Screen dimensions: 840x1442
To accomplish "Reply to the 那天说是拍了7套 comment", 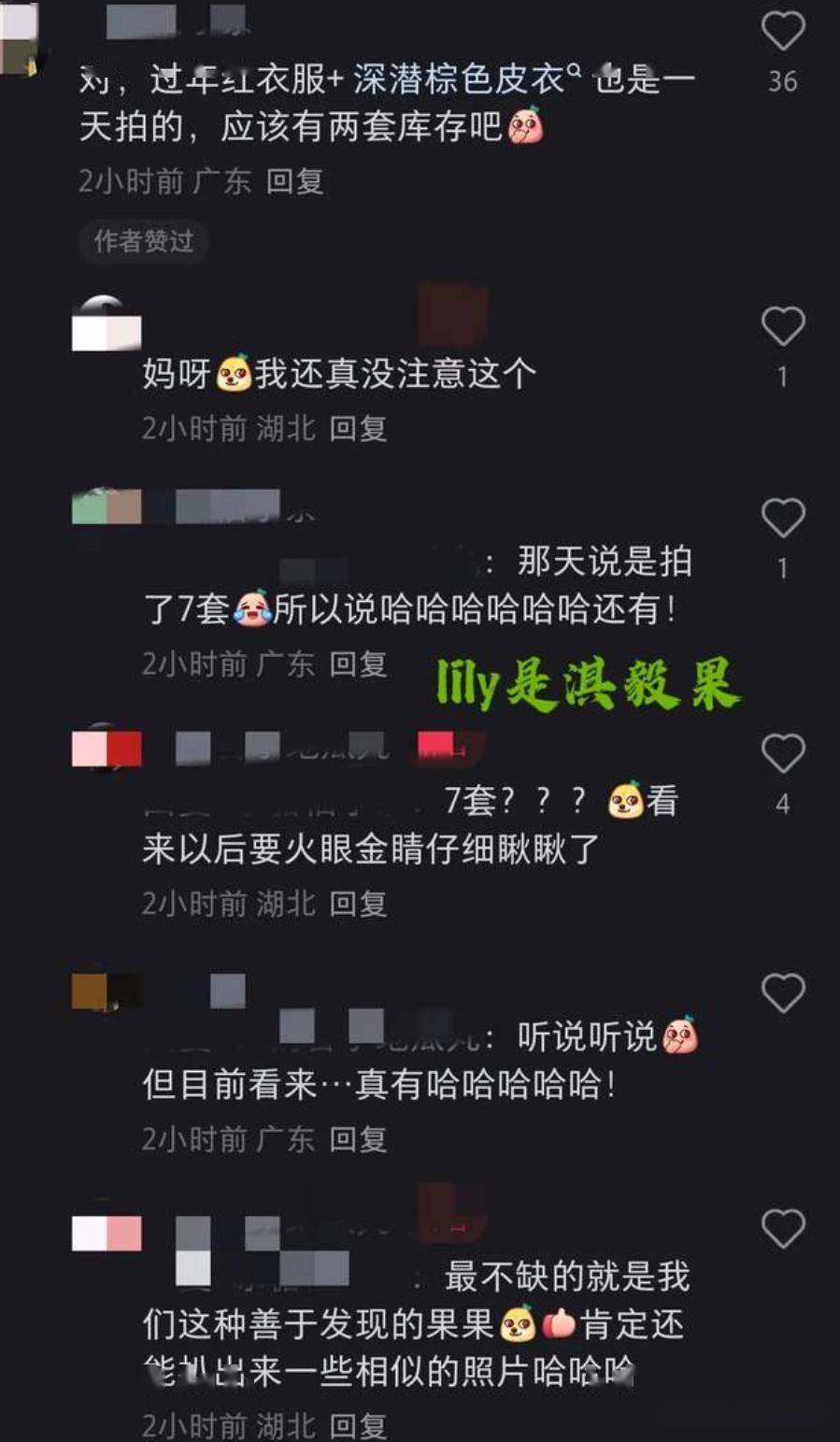I will (358, 664).
